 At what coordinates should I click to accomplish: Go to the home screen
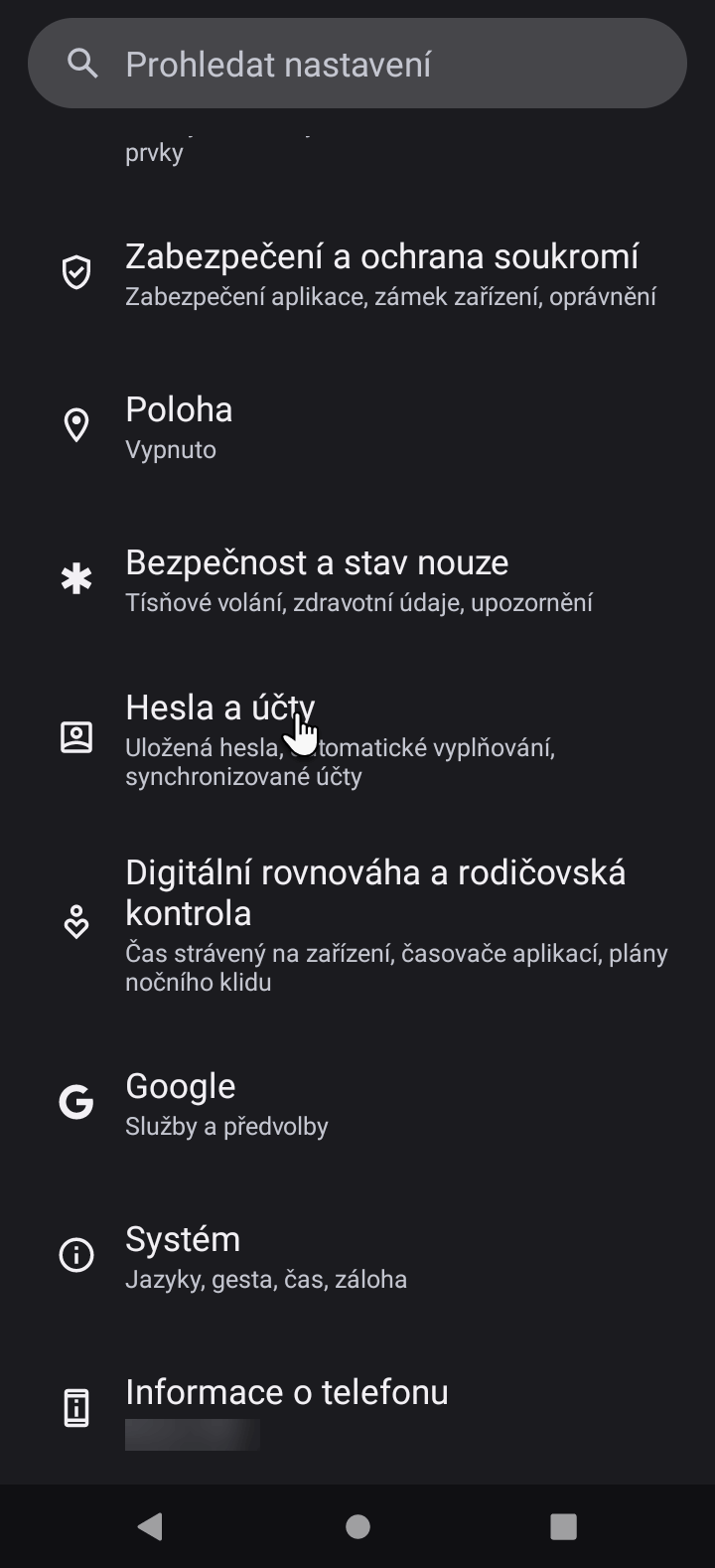tap(357, 1526)
